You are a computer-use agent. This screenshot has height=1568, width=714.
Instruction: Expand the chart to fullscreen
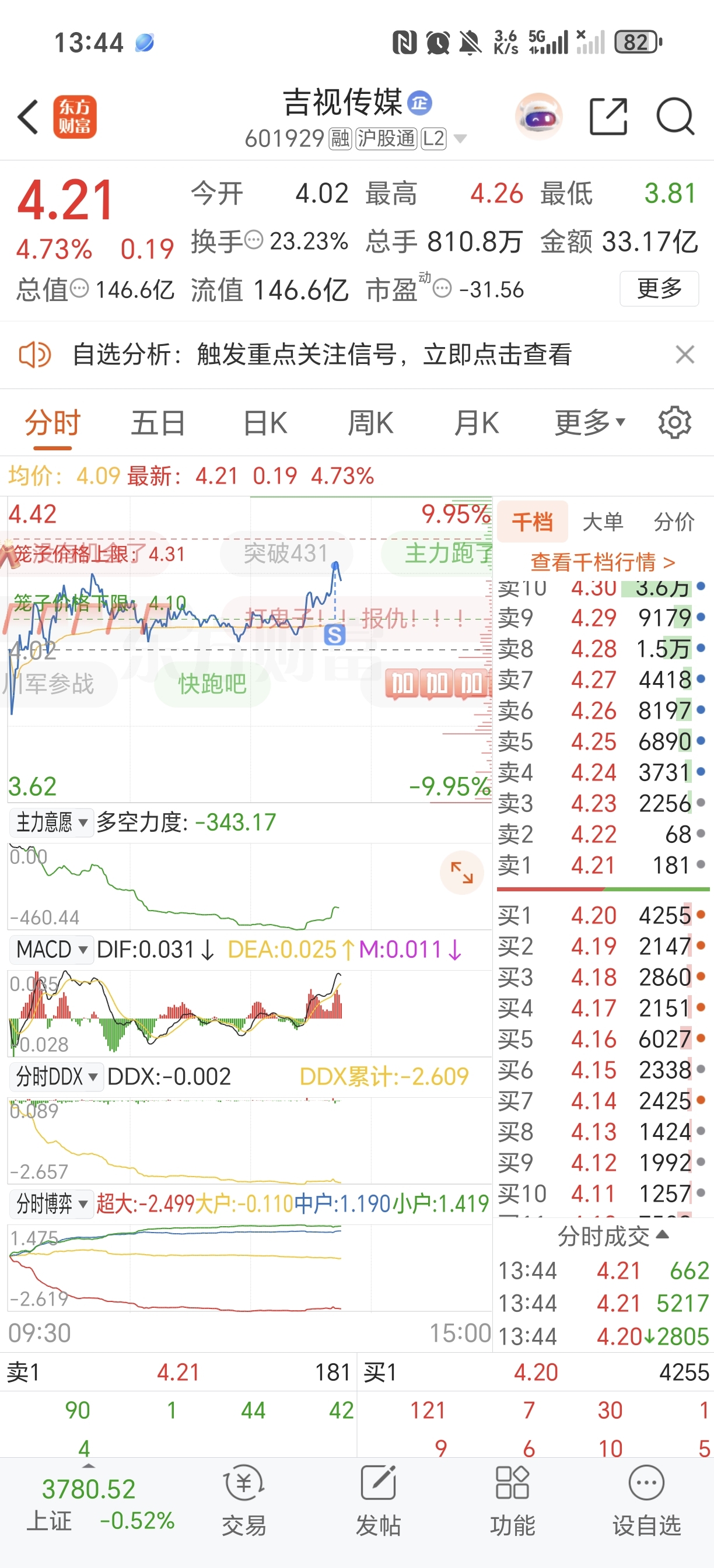pos(461,872)
